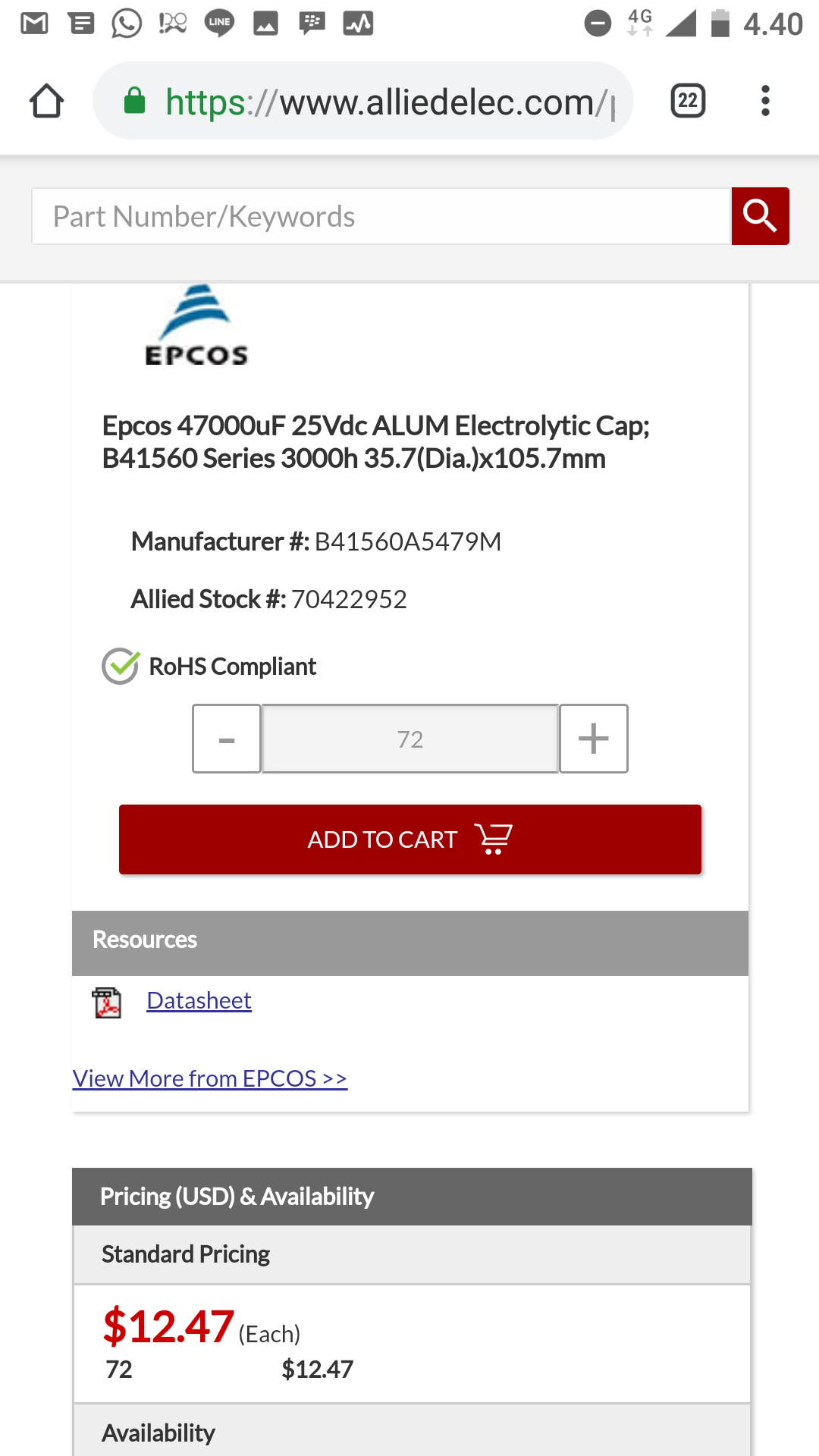
Task: Open the alliedelec.com URL address bar
Action: 363,101
